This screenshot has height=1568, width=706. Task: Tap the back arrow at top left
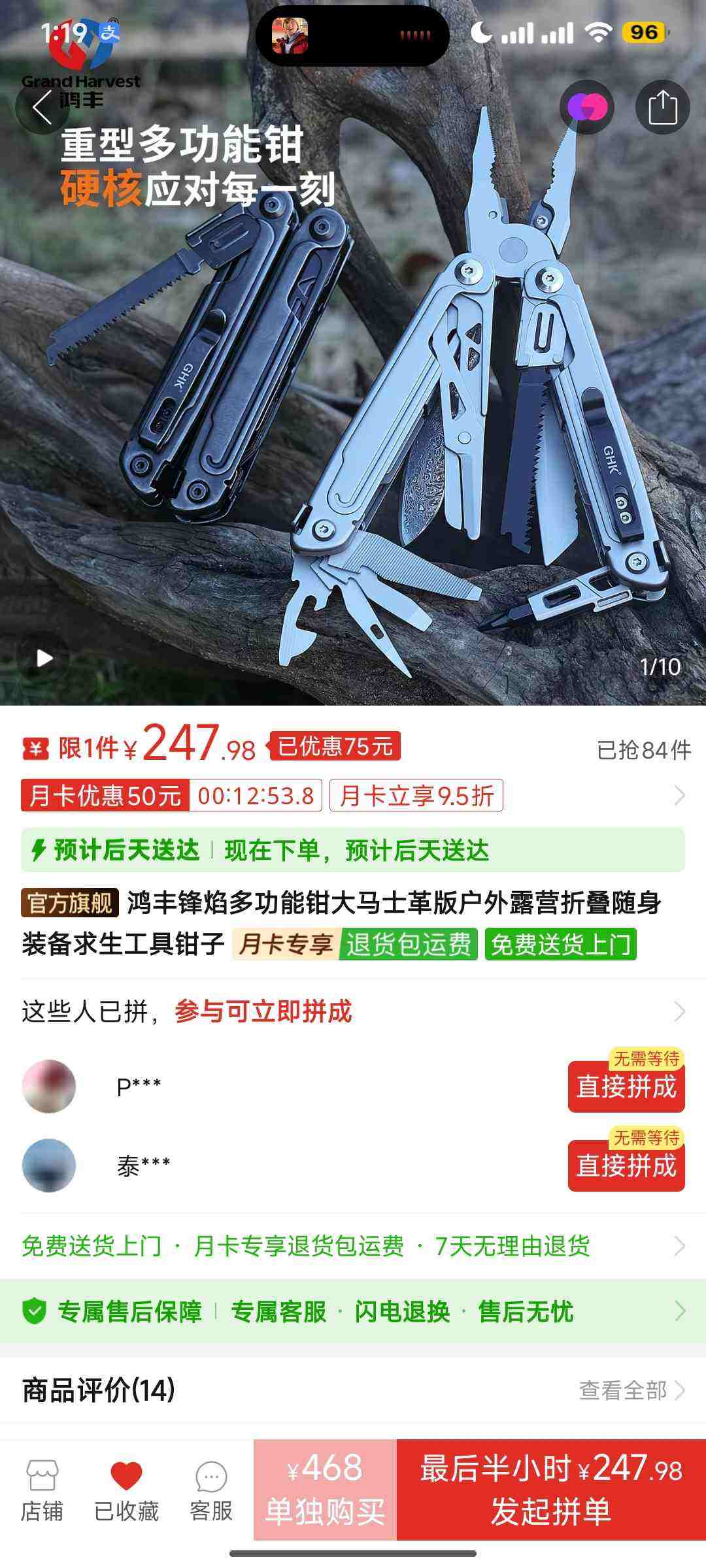[x=43, y=106]
